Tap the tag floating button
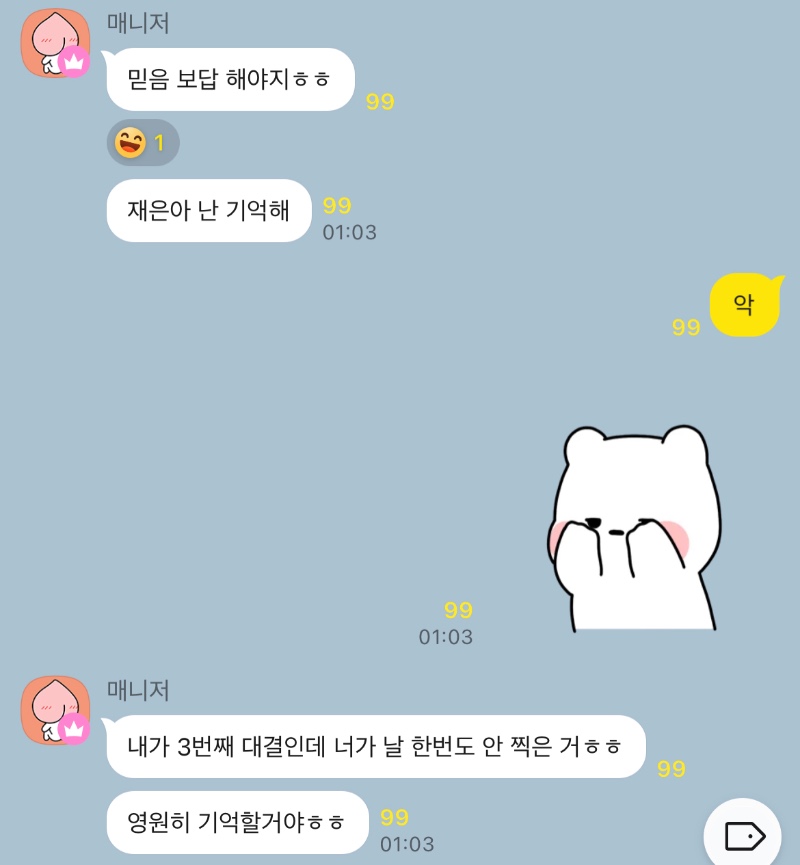The height and width of the screenshot is (865, 800). coord(743,836)
